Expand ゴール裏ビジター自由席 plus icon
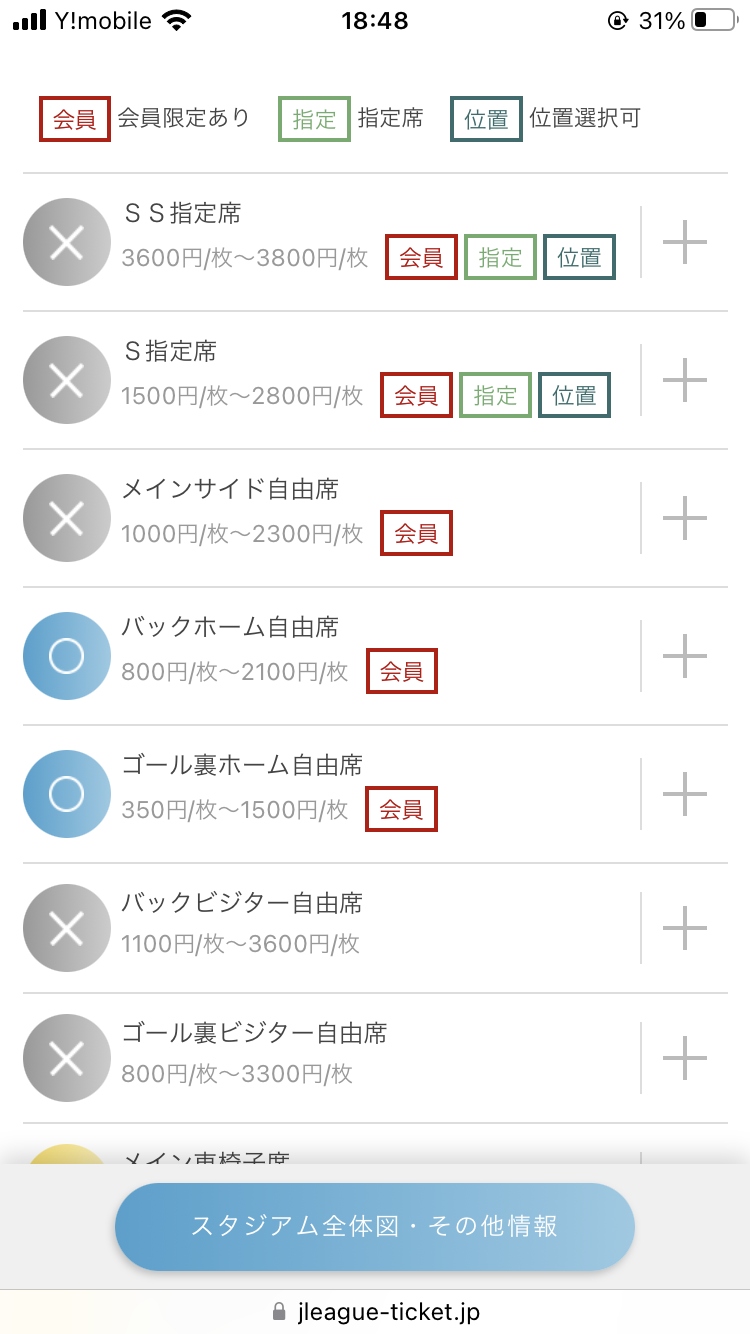Screen dimensions: 750x1334 pyautogui.click(x=685, y=1058)
